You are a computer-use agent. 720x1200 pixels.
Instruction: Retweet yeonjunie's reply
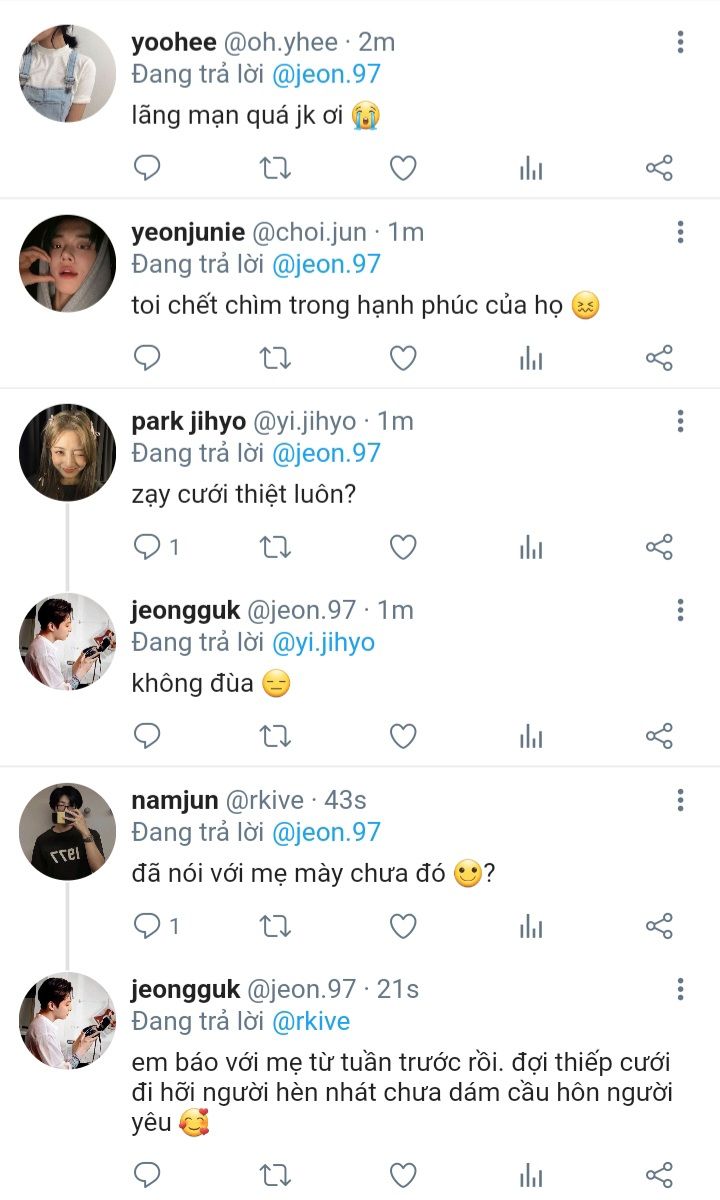pyautogui.click(x=275, y=358)
